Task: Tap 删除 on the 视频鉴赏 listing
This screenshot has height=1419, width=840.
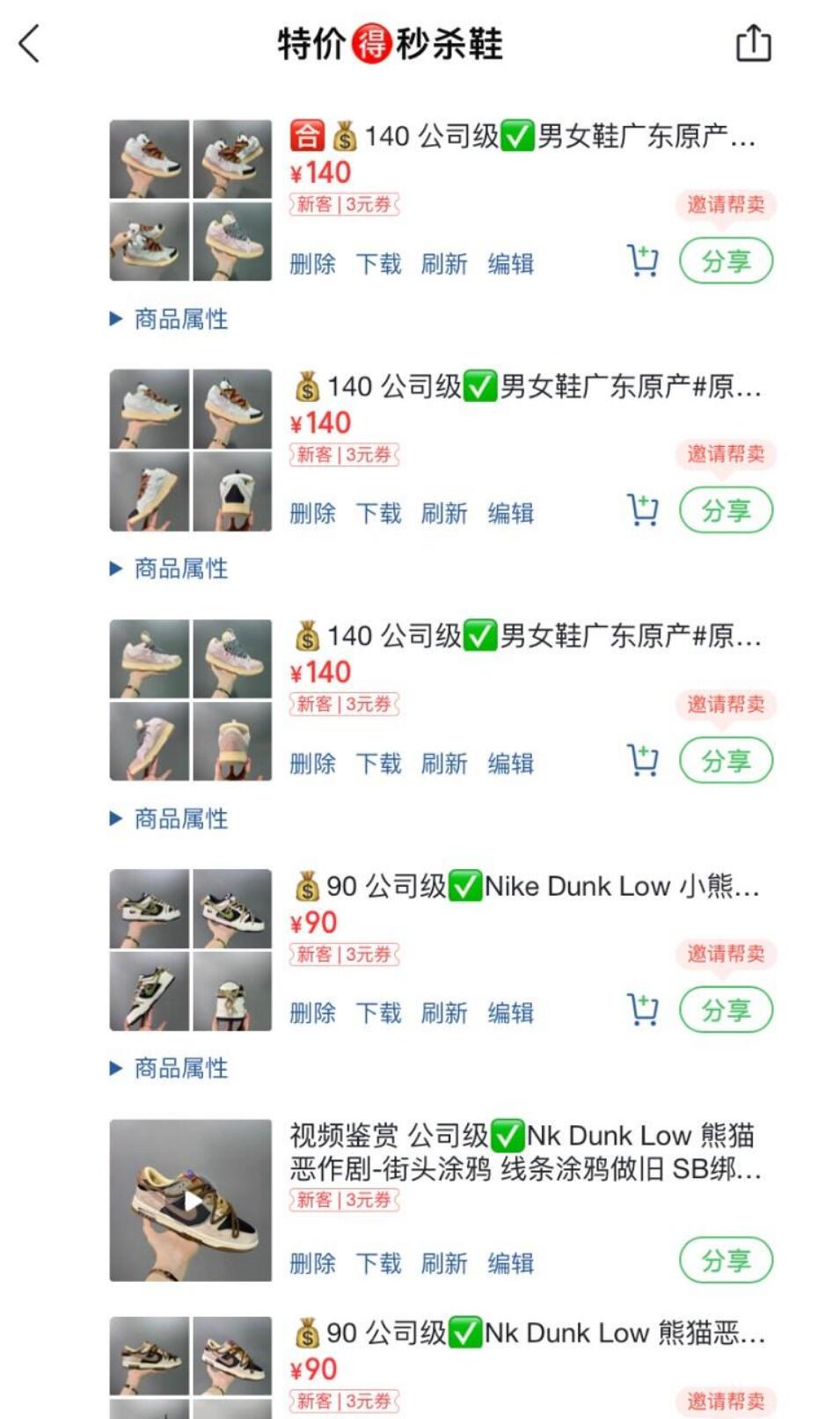Action: [312, 1264]
